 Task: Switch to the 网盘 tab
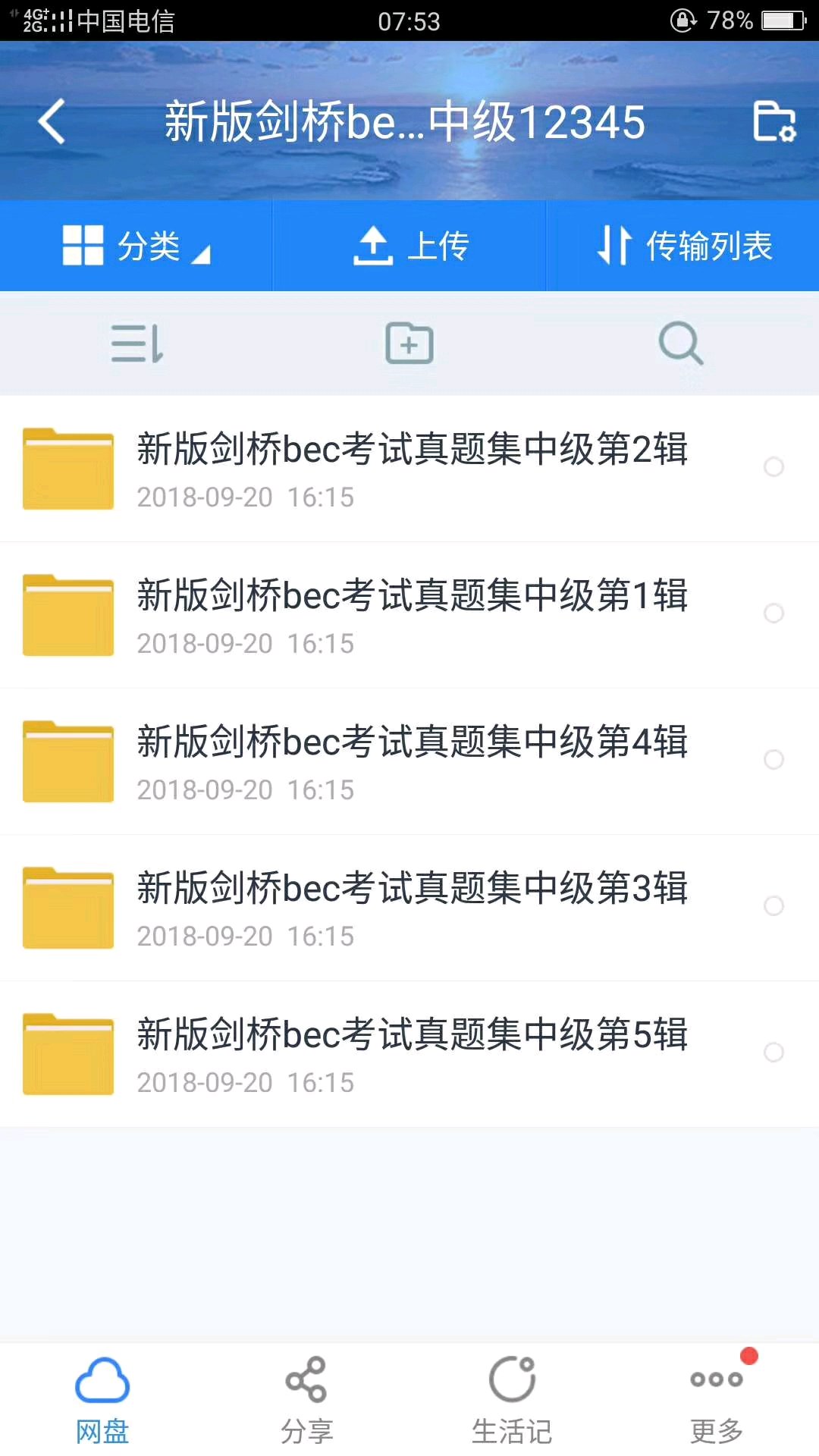click(102, 1400)
